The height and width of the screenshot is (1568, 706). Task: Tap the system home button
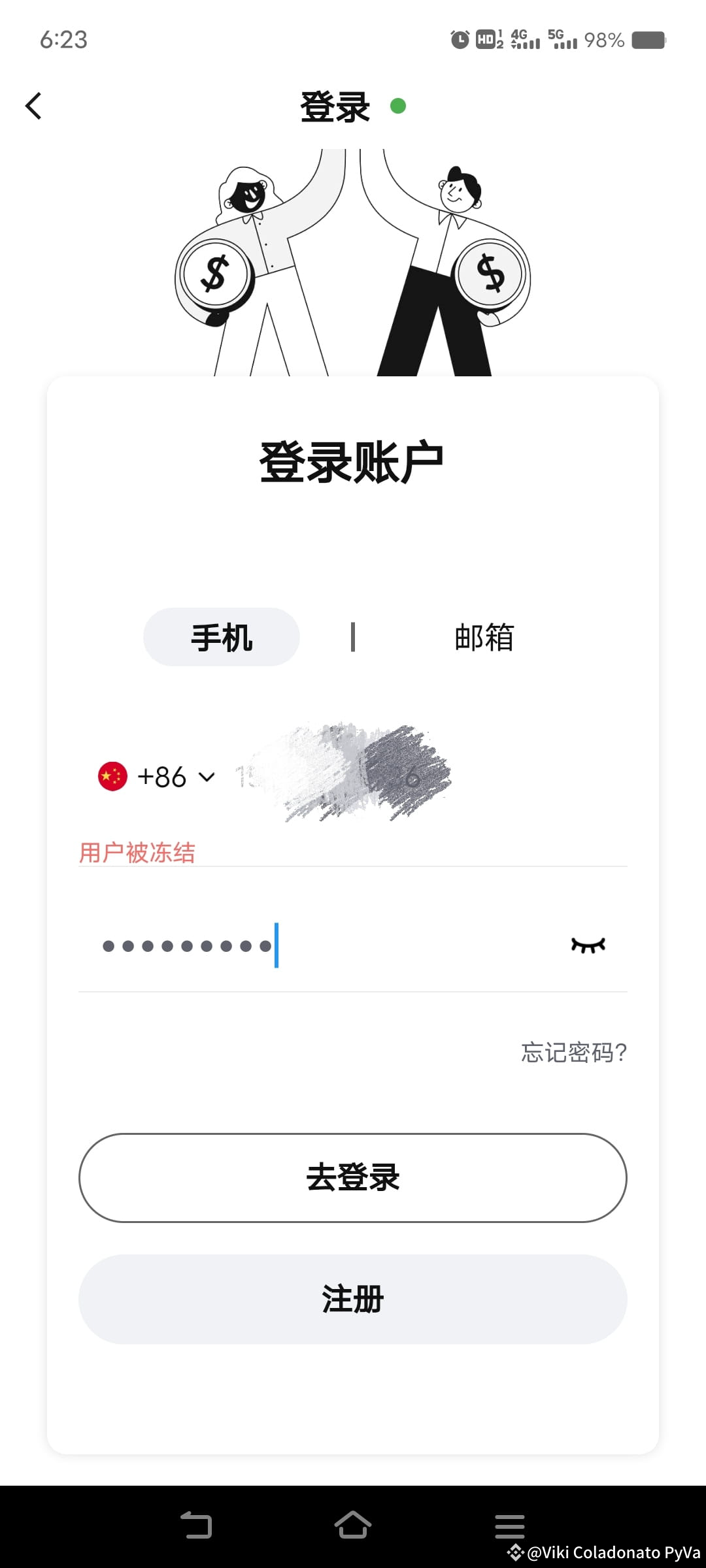point(353,1526)
